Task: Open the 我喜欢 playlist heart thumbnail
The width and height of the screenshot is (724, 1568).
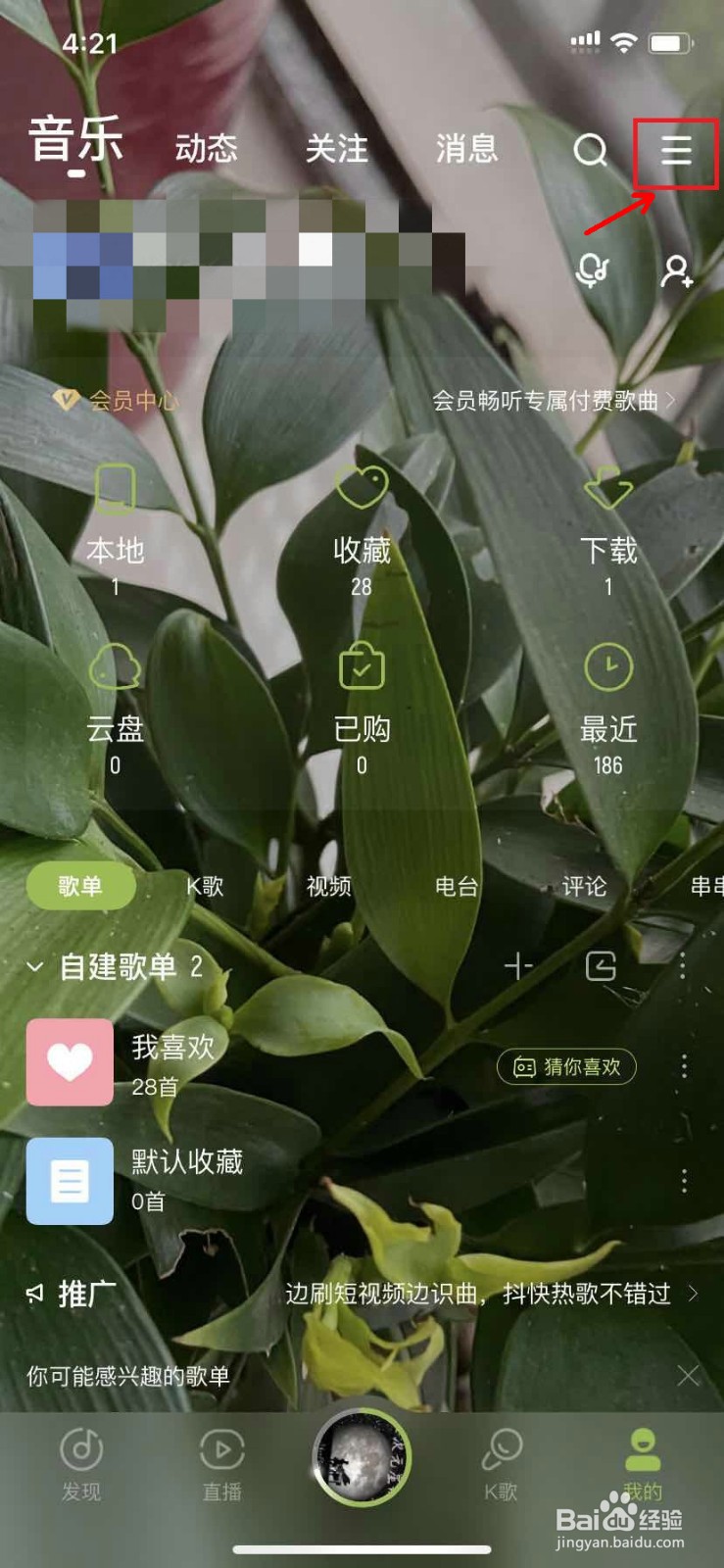Action: (x=69, y=1061)
